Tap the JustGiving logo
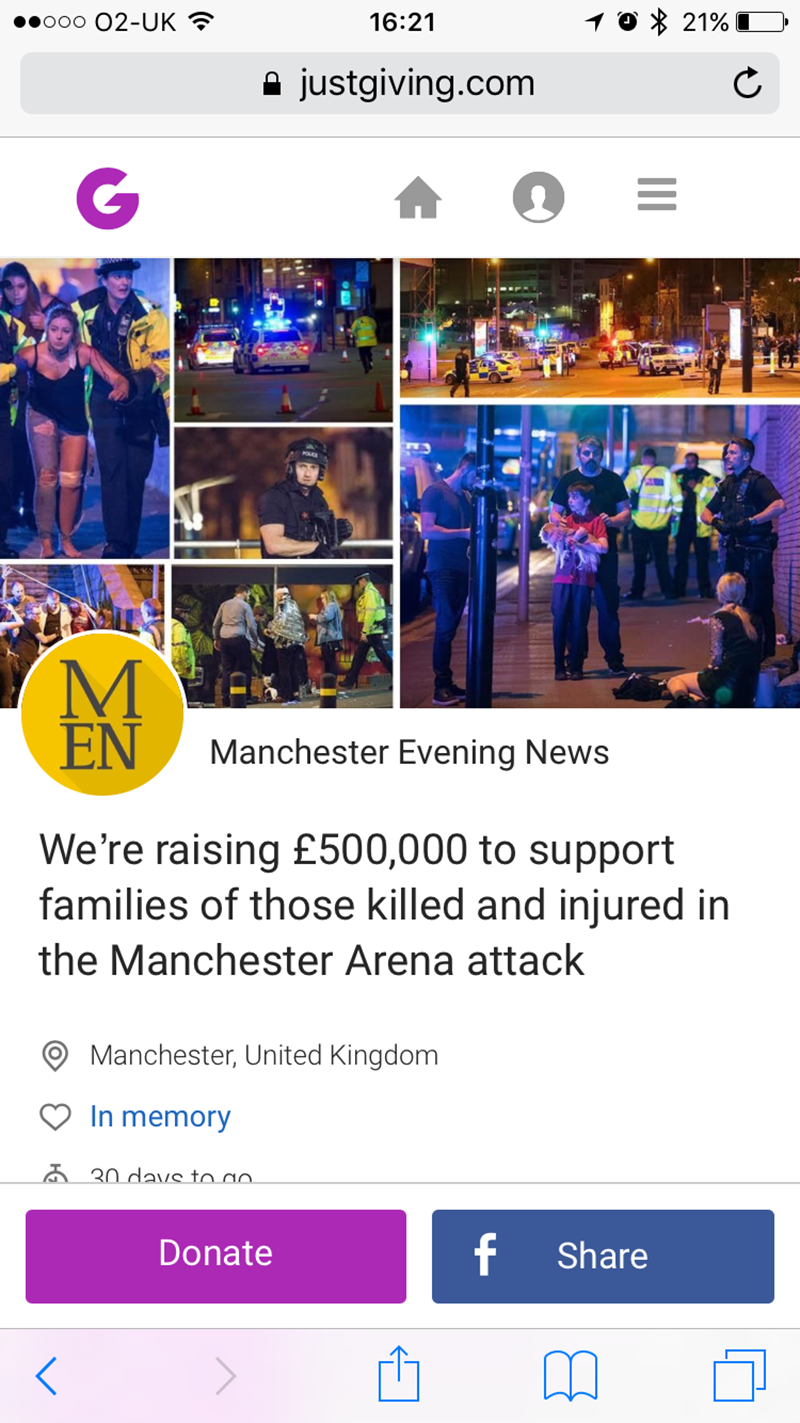800x1423 pixels. (x=108, y=196)
